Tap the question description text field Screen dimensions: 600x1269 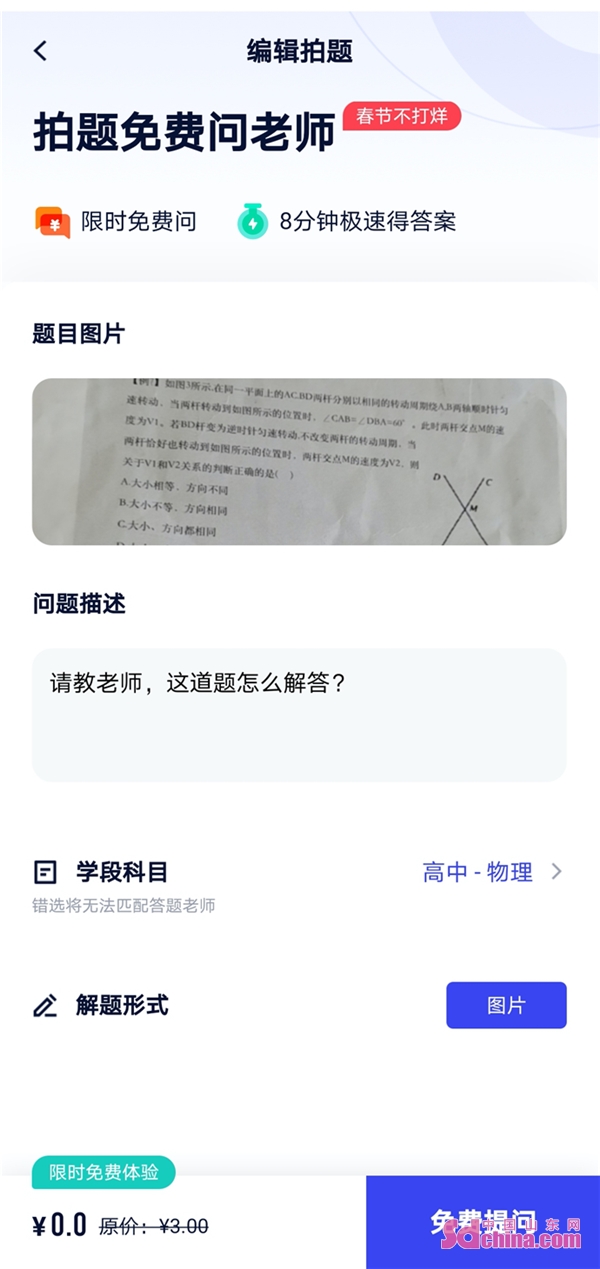(299, 714)
